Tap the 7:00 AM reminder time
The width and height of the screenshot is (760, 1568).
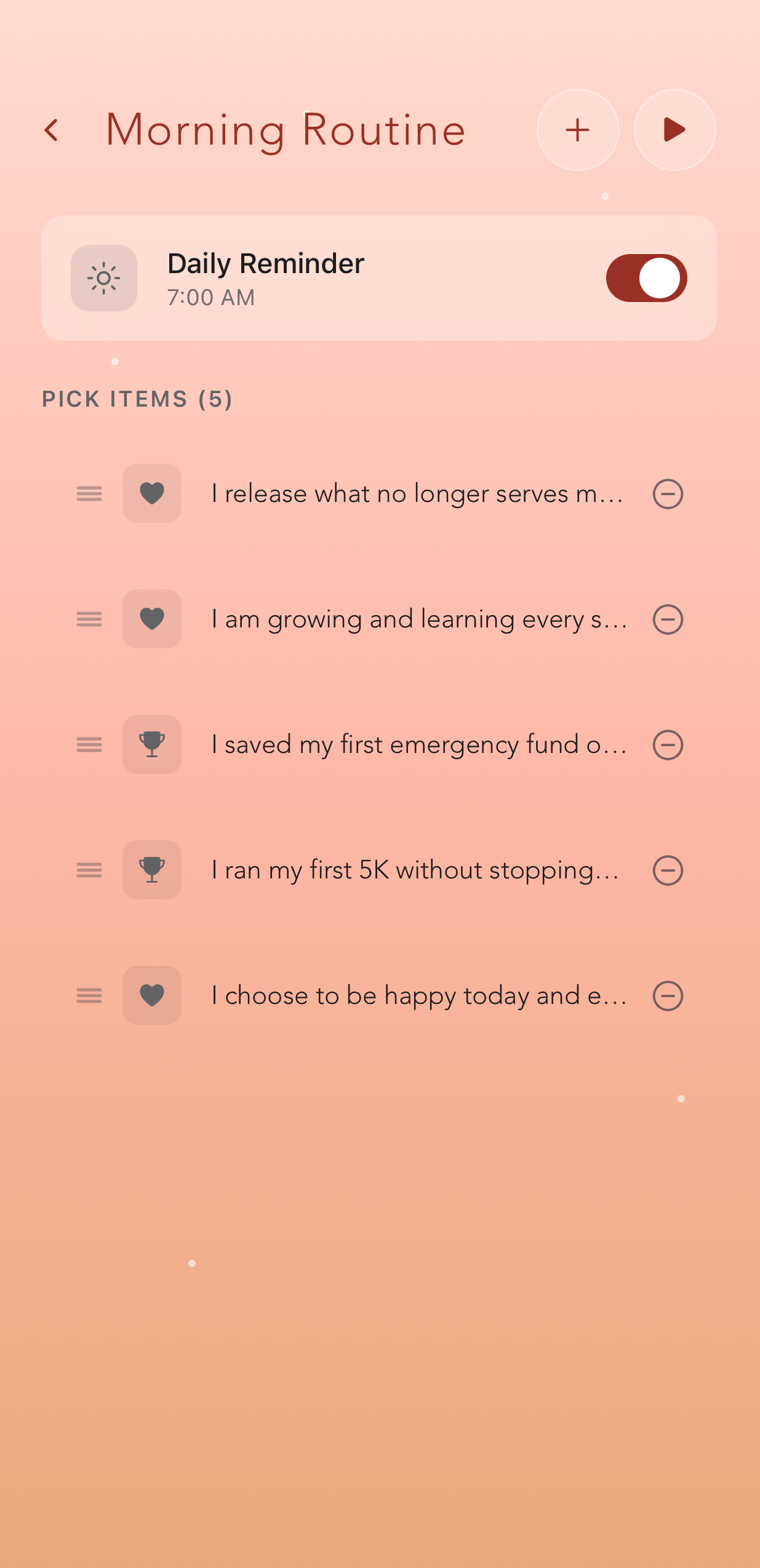click(210, 297)
